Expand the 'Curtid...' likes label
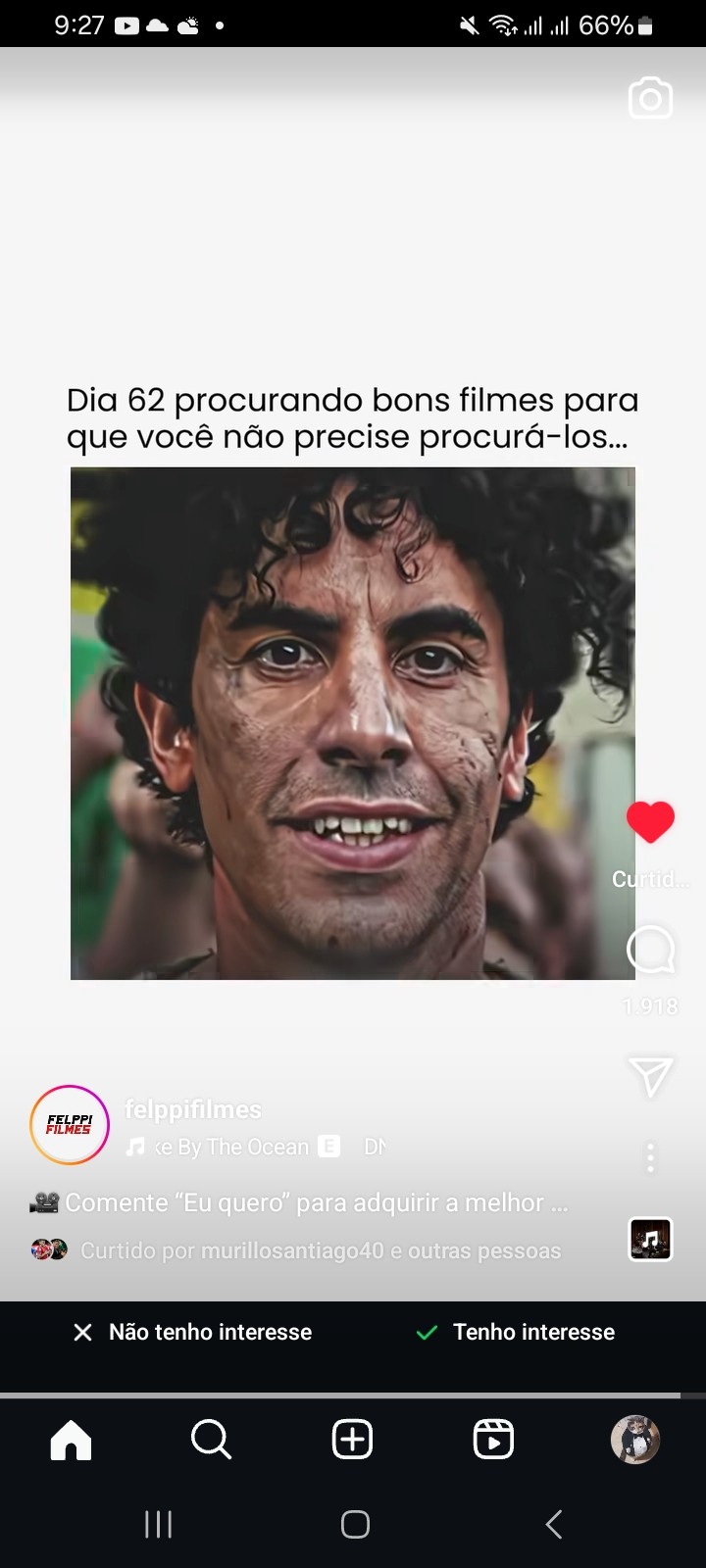 [650, 879]
